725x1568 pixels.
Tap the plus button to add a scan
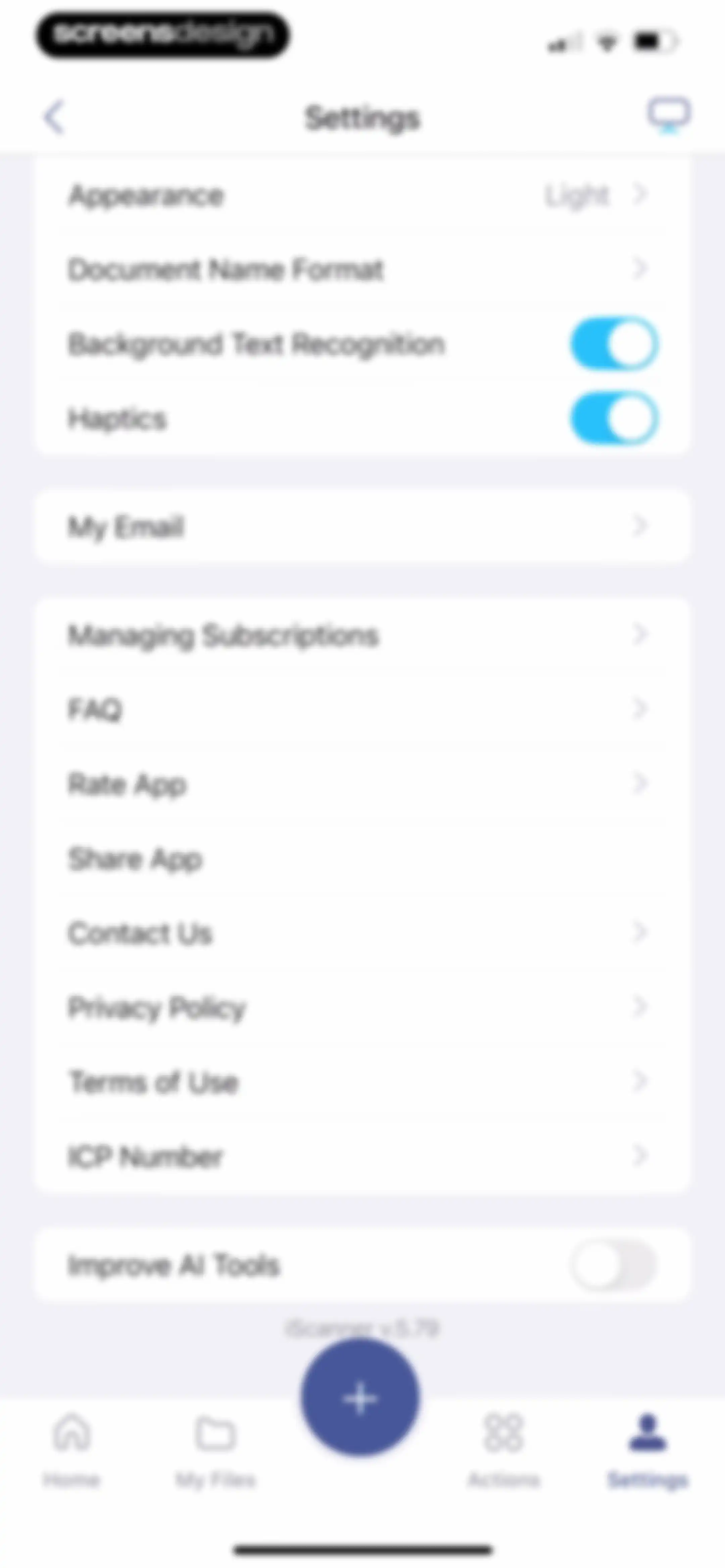(360, 1397)
